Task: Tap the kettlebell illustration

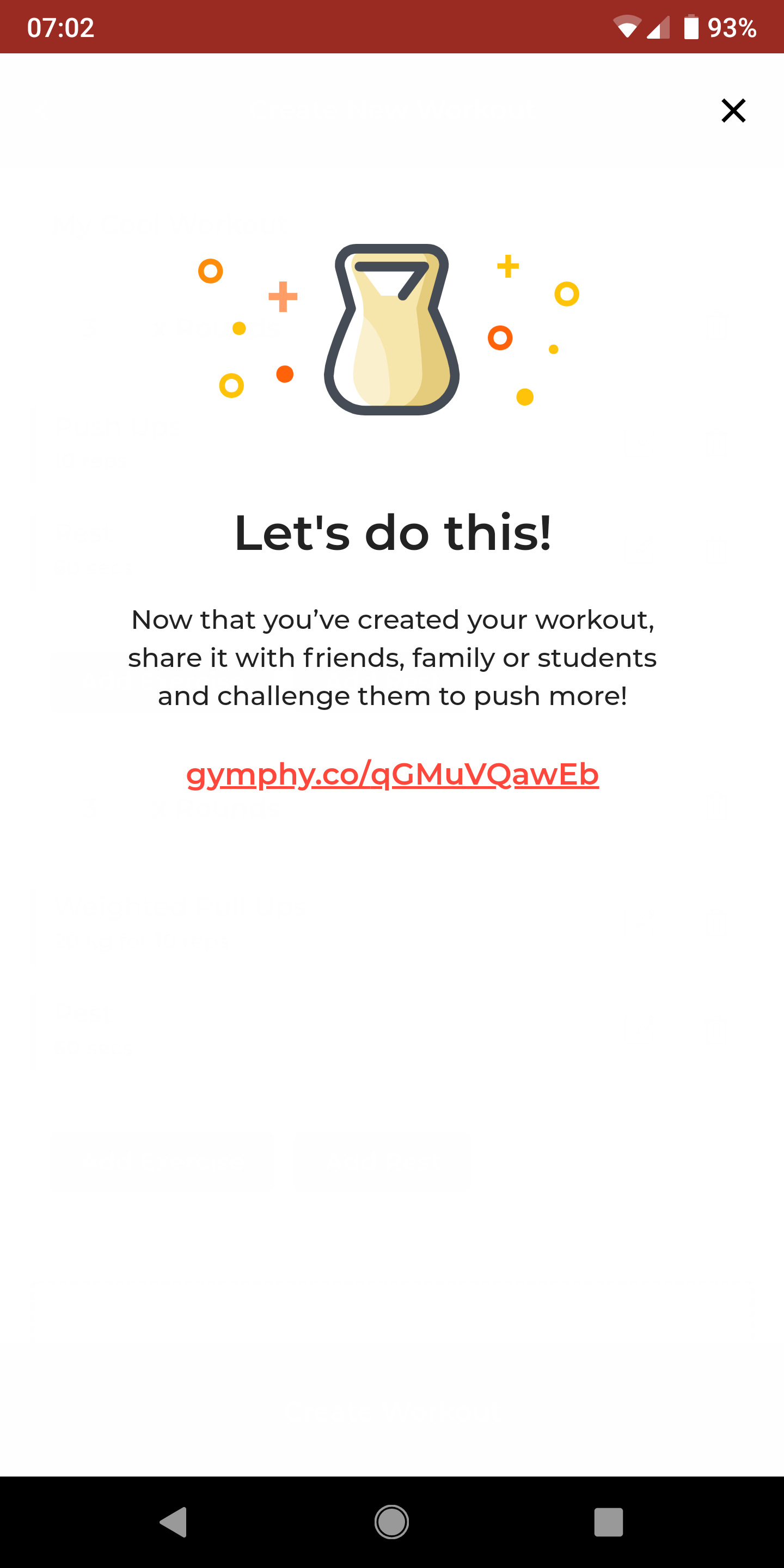Action: (x=392, y=329)
